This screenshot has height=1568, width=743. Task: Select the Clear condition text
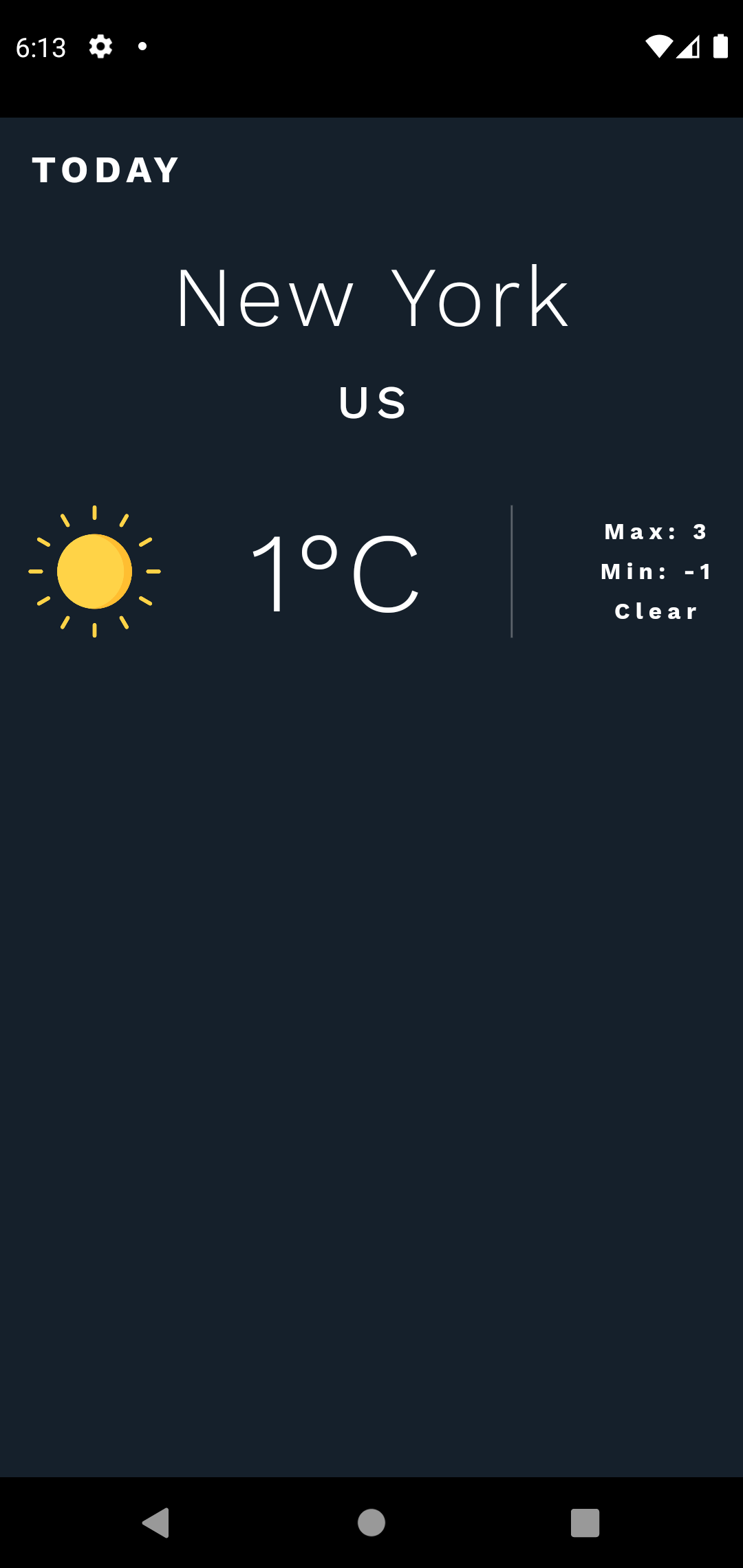656,611
